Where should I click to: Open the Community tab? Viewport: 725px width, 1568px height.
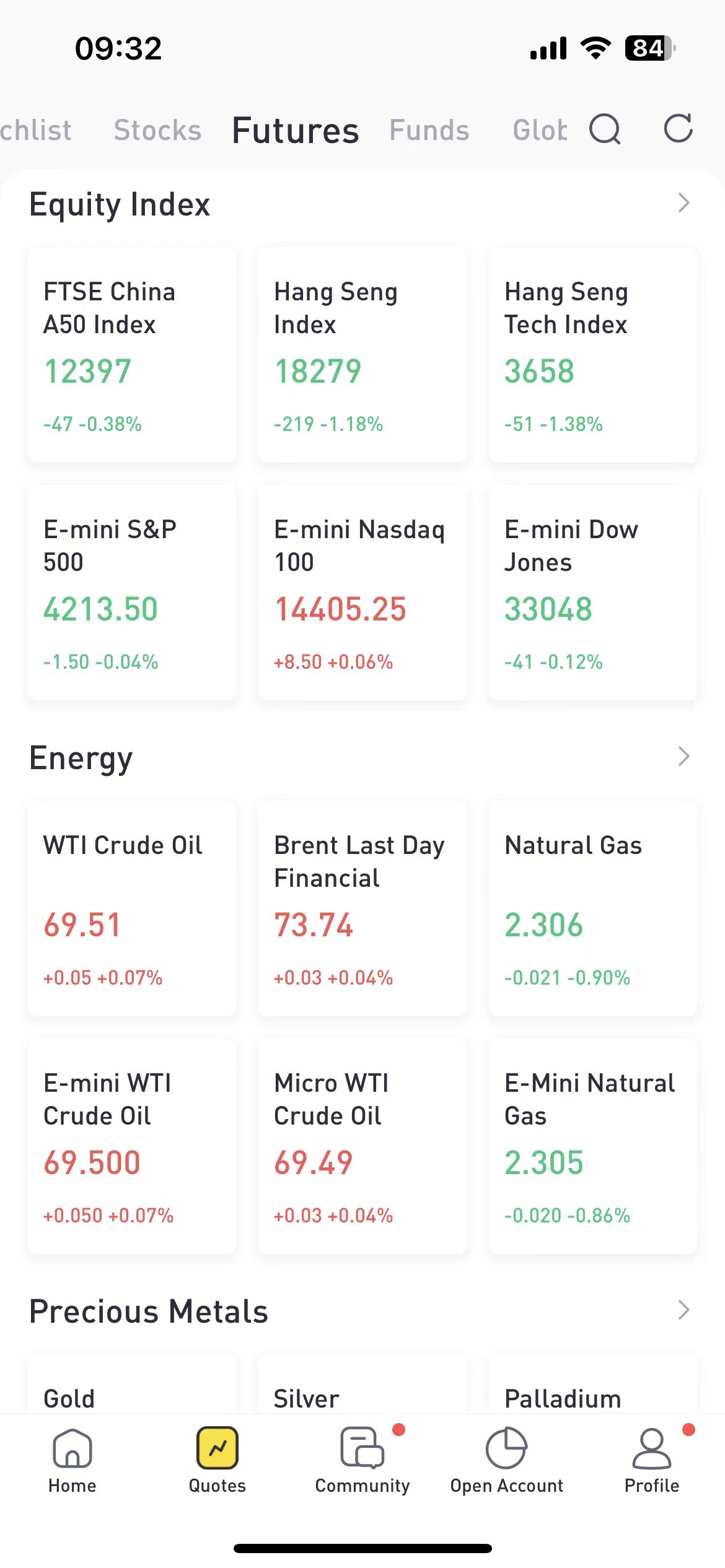[362, 1460]
